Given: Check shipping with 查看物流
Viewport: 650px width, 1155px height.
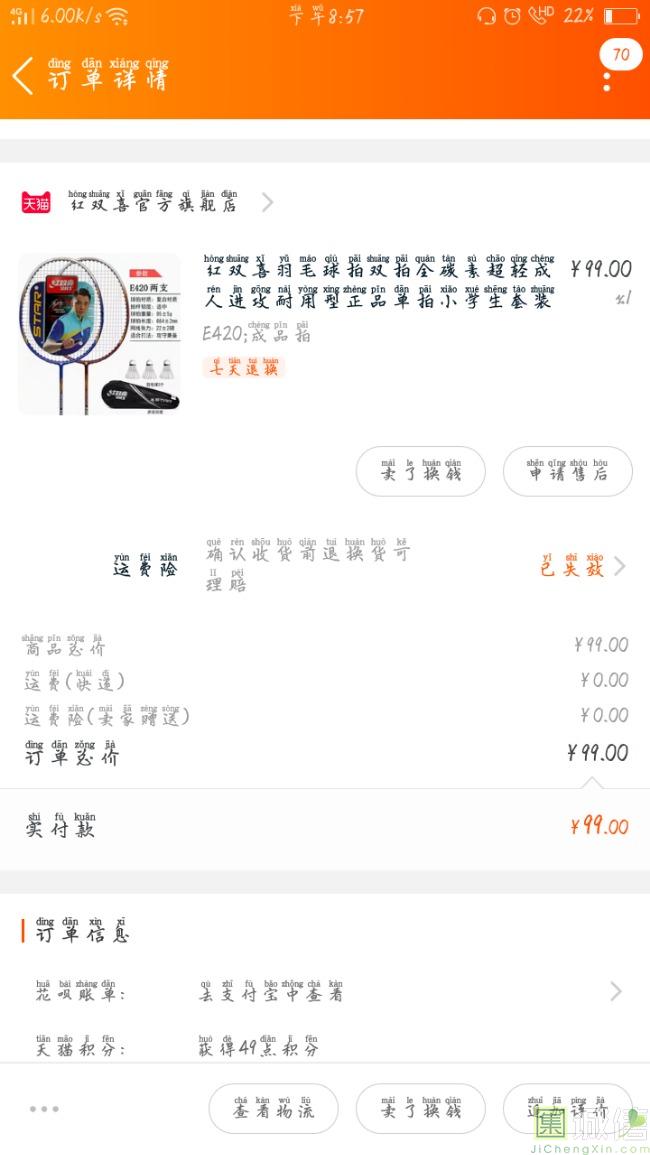Looking at the screenshot, I should 273,1109.
